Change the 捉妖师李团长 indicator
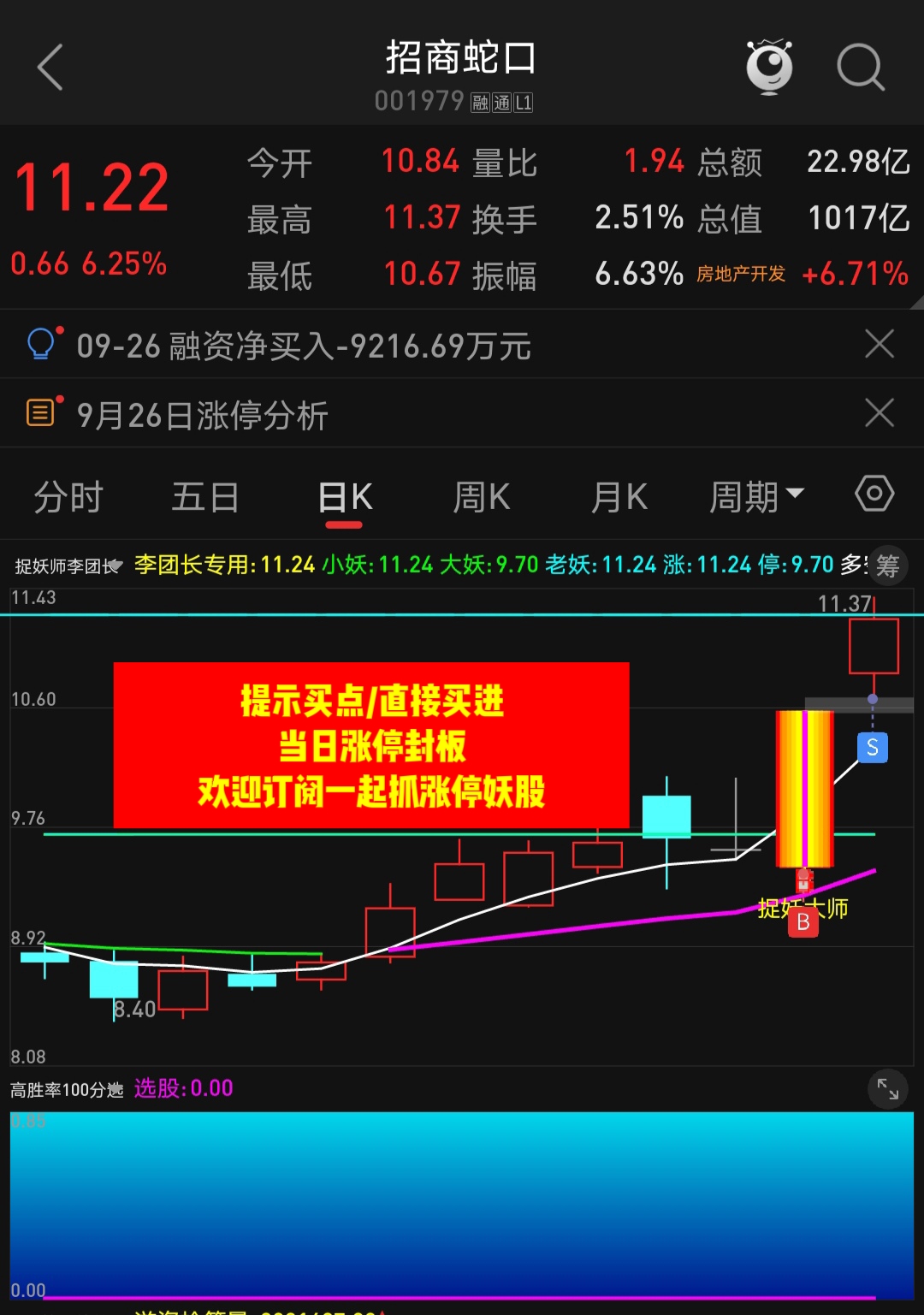This screenshot has height=1315, width=924. click(x=68, y=566)
